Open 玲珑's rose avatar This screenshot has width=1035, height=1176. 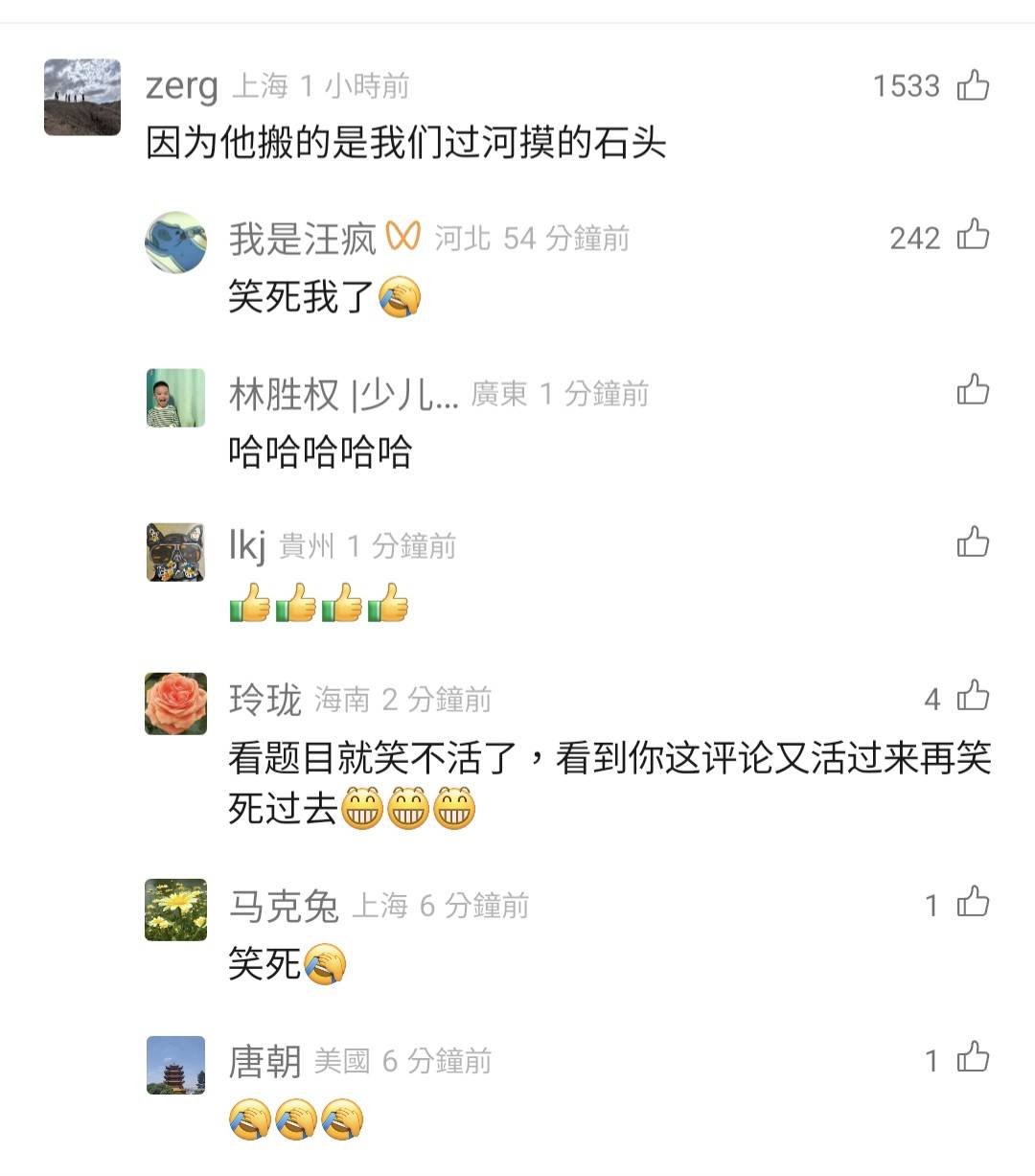point(175,704)
